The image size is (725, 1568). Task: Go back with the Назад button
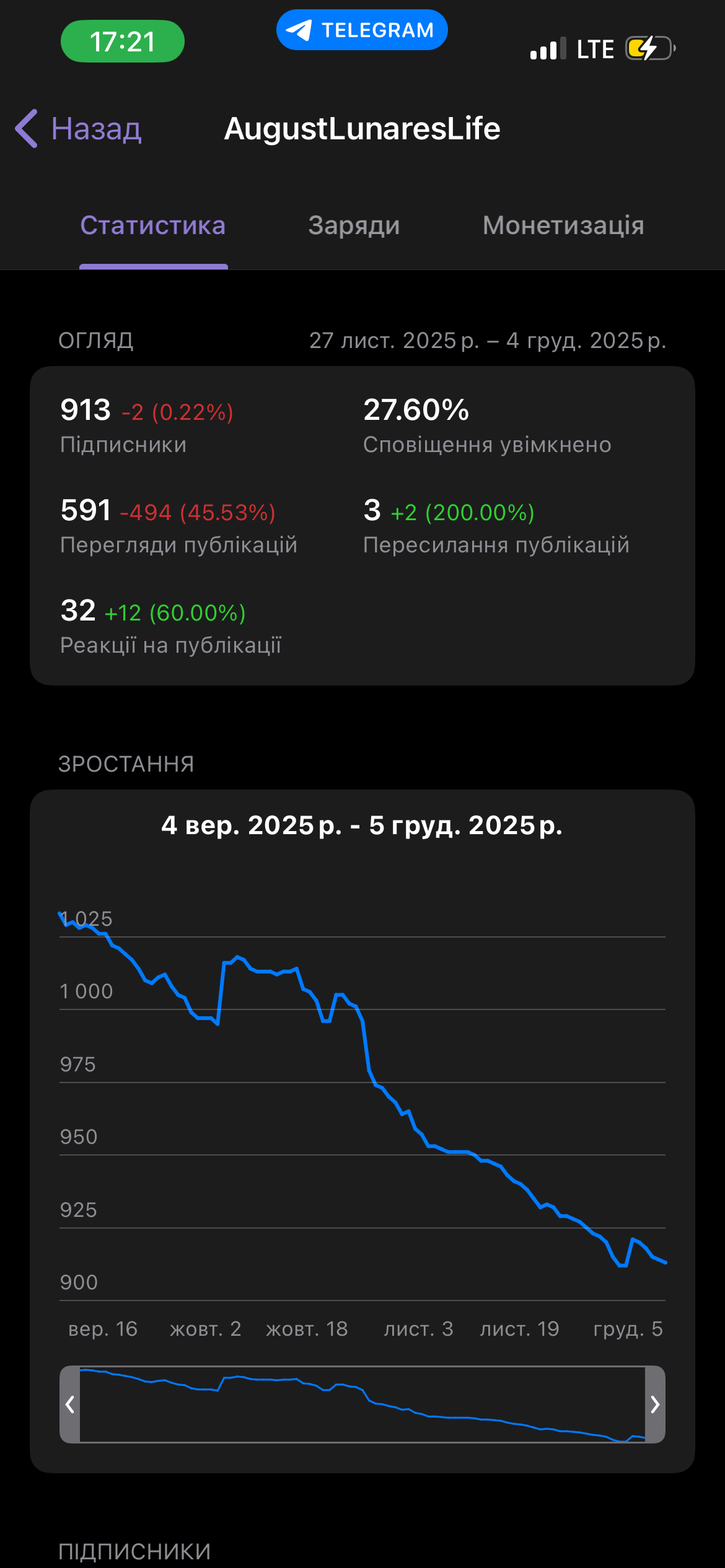pos(79,129)
